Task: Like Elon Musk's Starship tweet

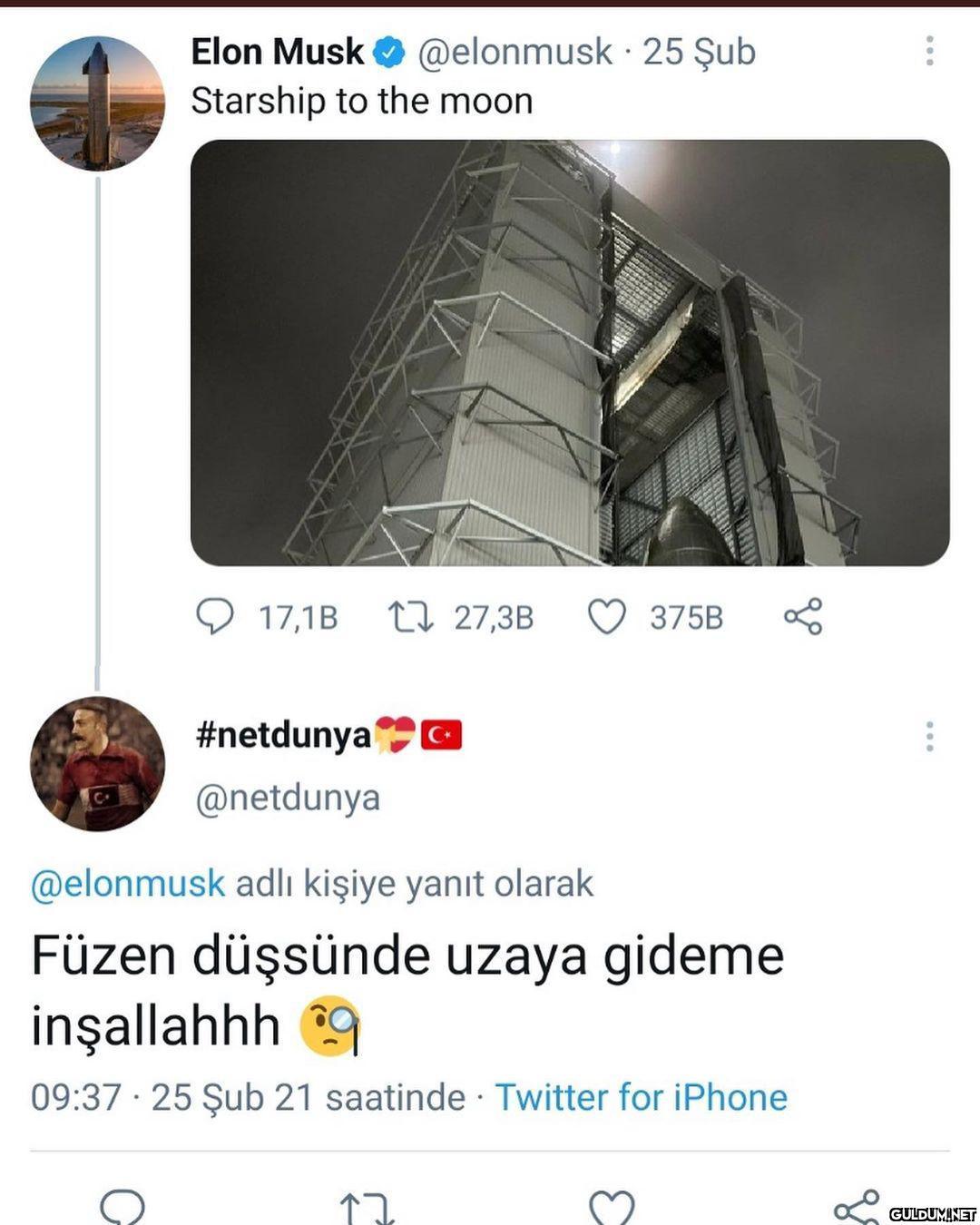Action: click(x=607, y=617)
